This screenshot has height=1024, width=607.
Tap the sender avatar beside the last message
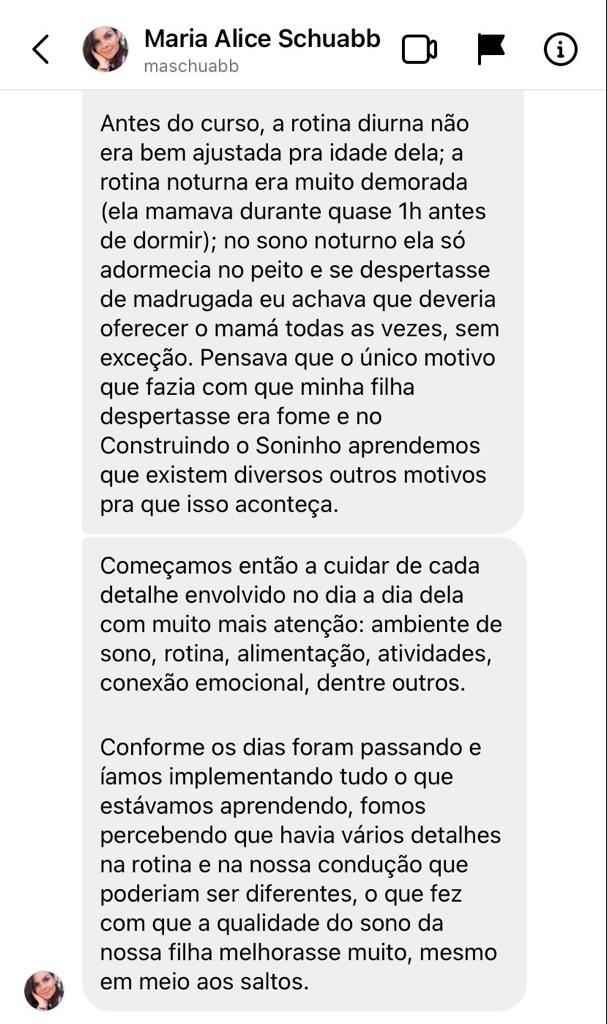tap(44, 991)
